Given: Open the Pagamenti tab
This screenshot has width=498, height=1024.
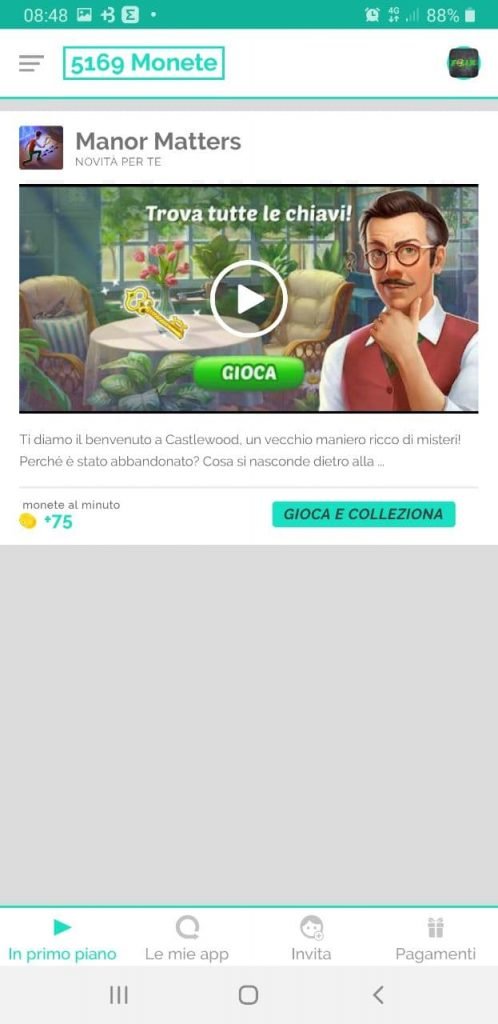Looking at the screenshot, I should click(435, 939).
